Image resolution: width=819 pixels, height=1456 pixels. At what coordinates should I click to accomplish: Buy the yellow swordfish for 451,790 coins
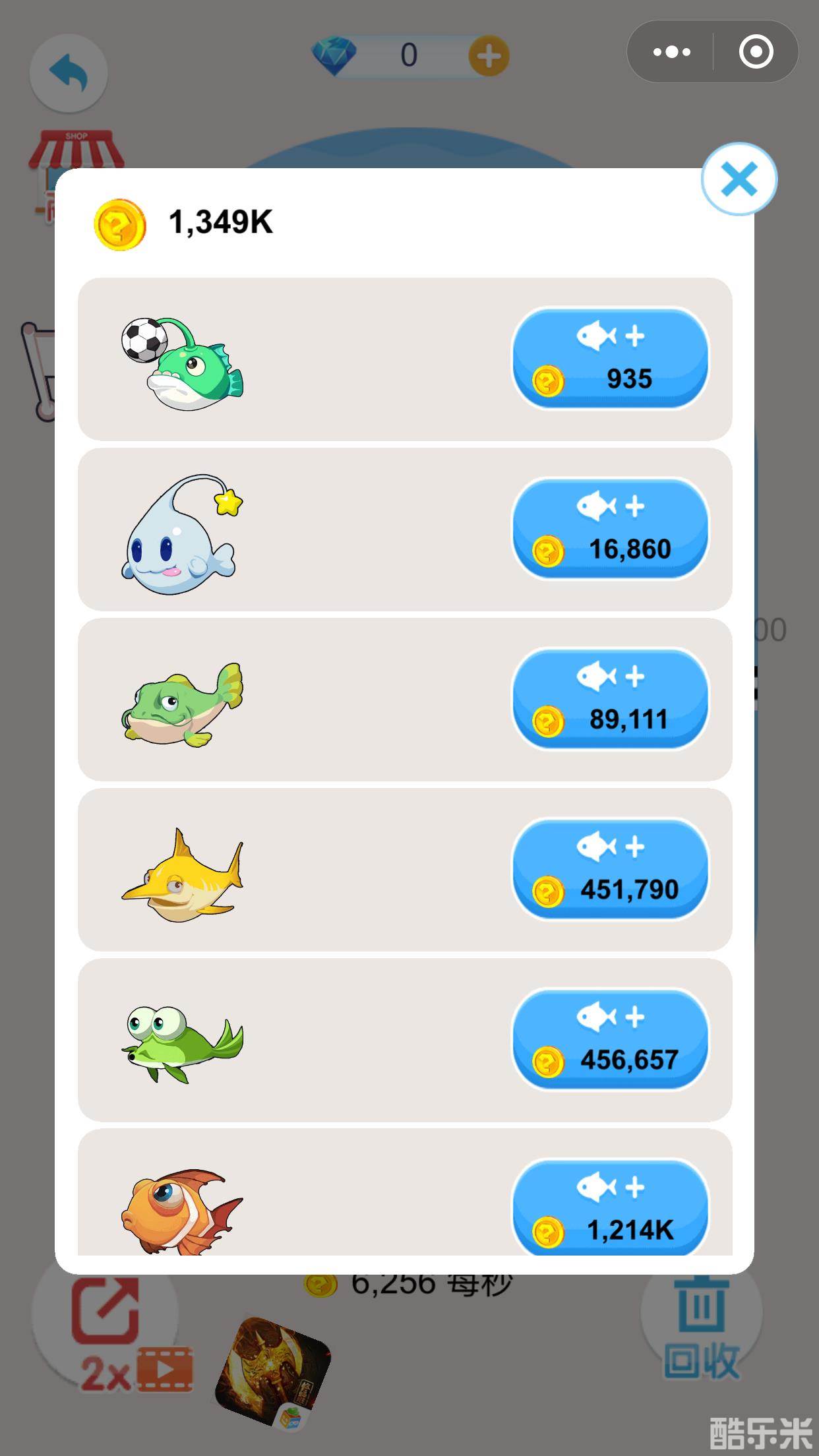610,869
